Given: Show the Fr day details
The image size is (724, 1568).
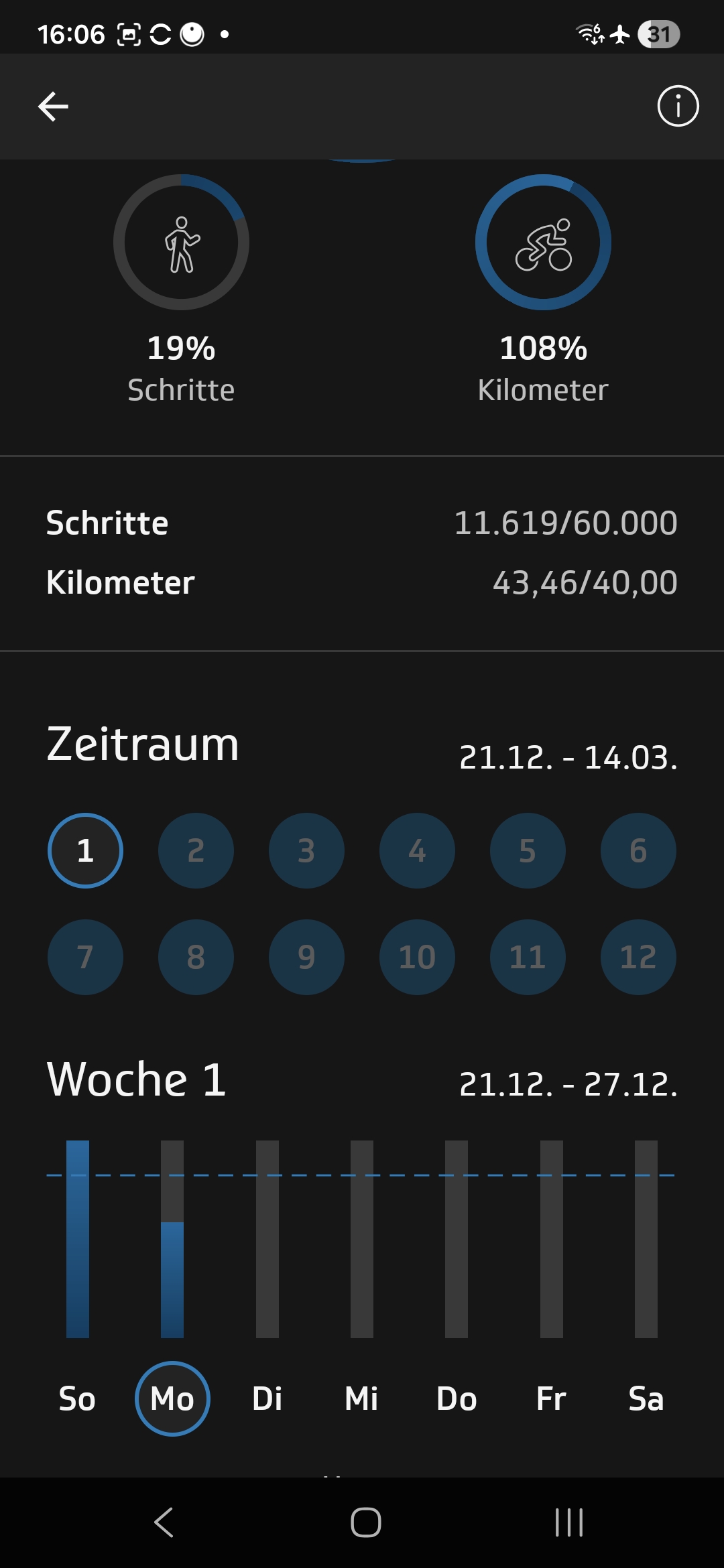Looking at the screenshot, I should [x=551, y=1398].
